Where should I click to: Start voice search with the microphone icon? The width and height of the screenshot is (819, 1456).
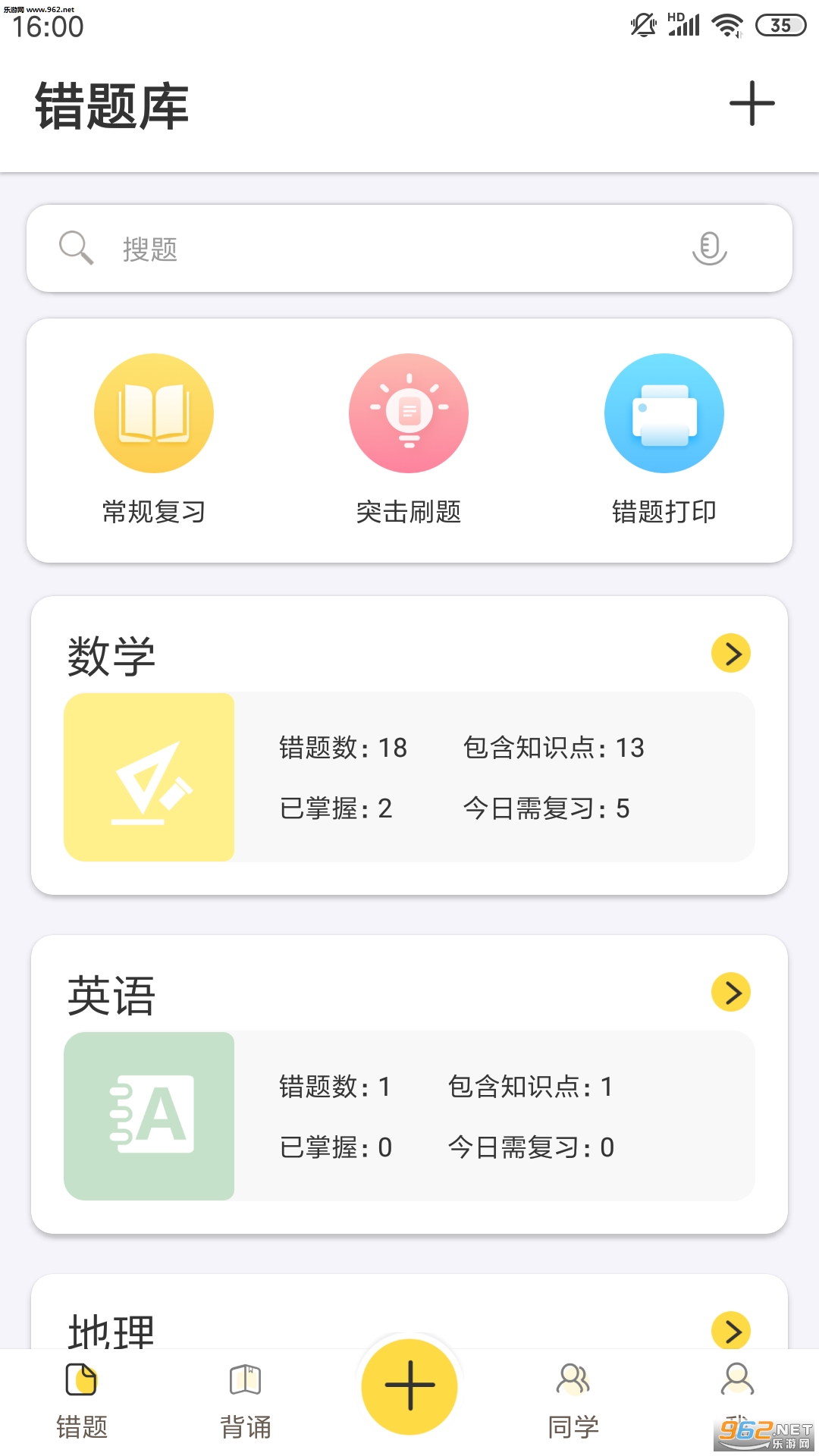(709, 248)
